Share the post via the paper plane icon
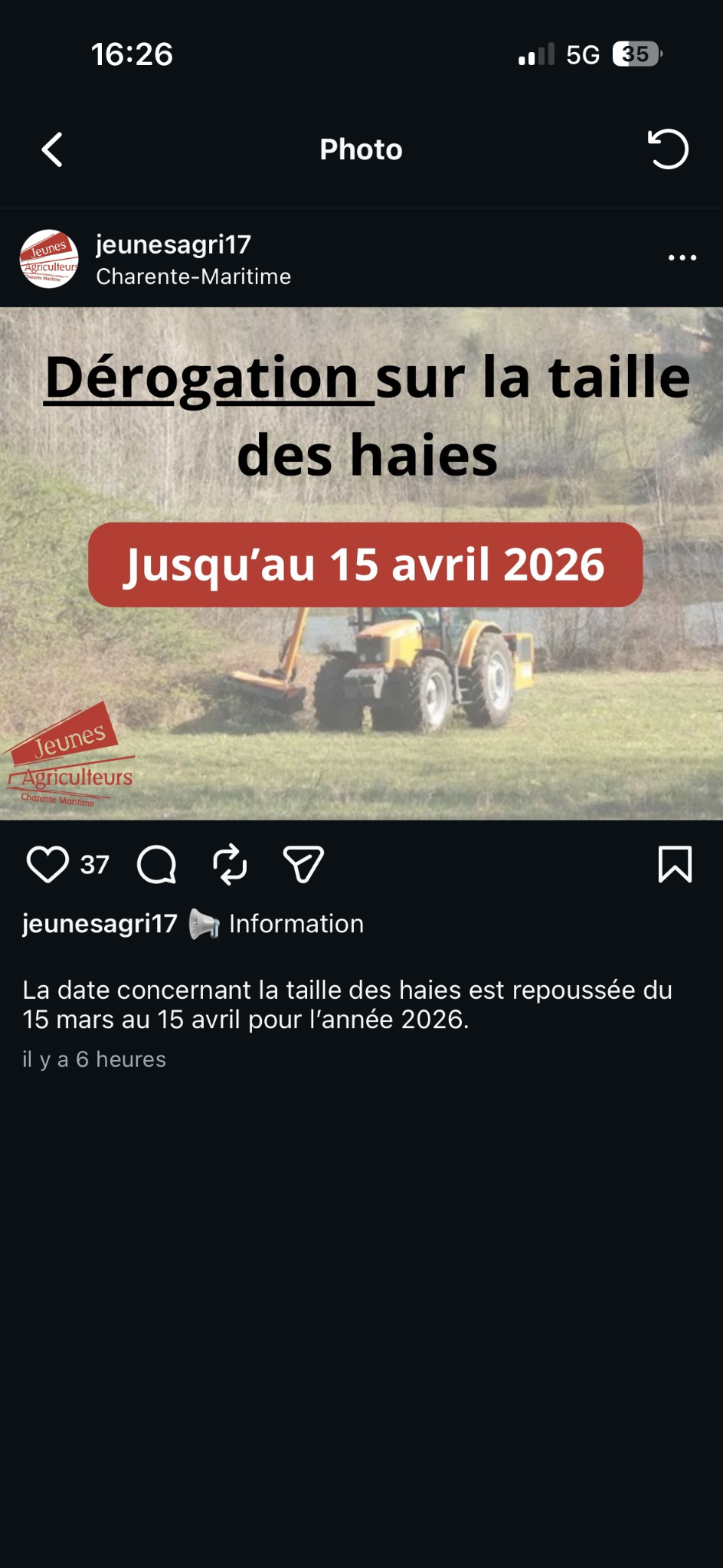 pos(303,865)
